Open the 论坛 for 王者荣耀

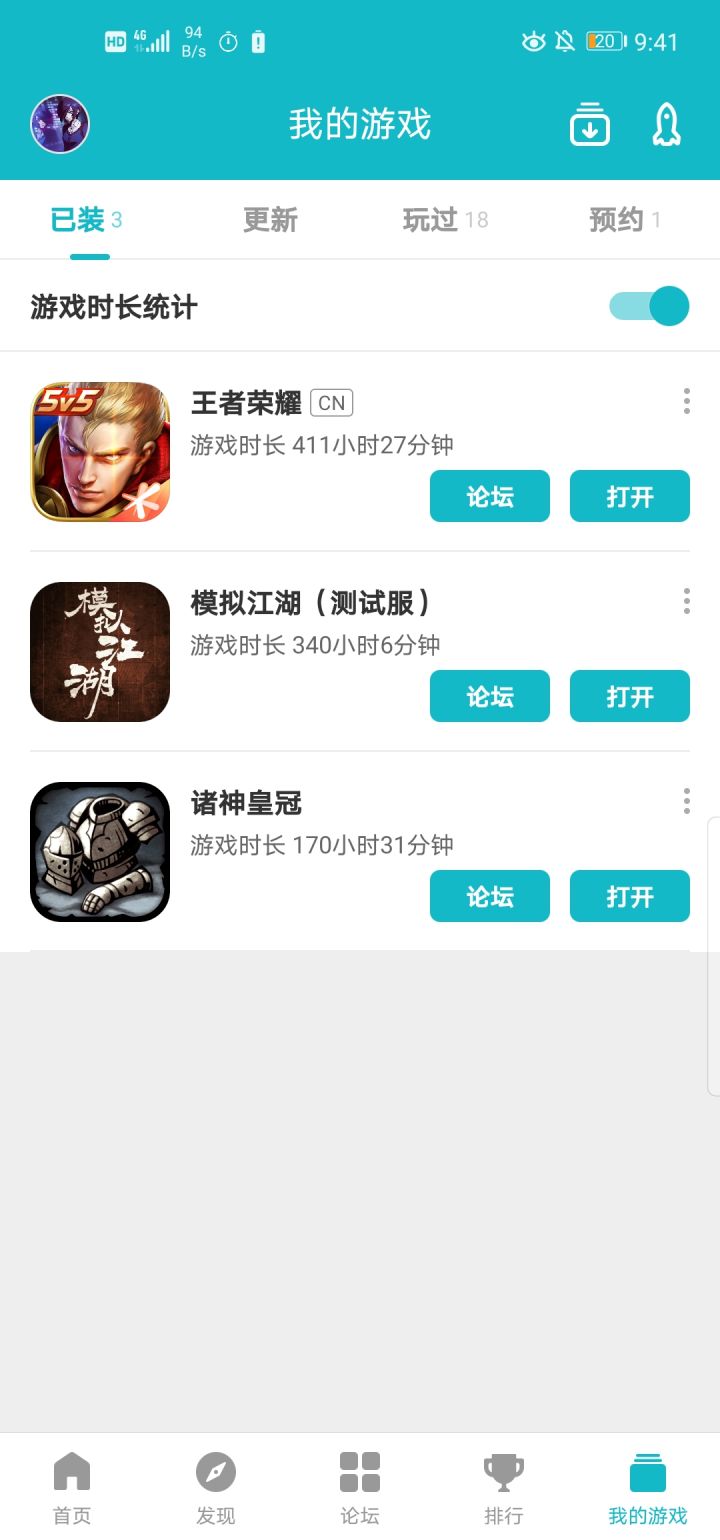coord(490,496)
